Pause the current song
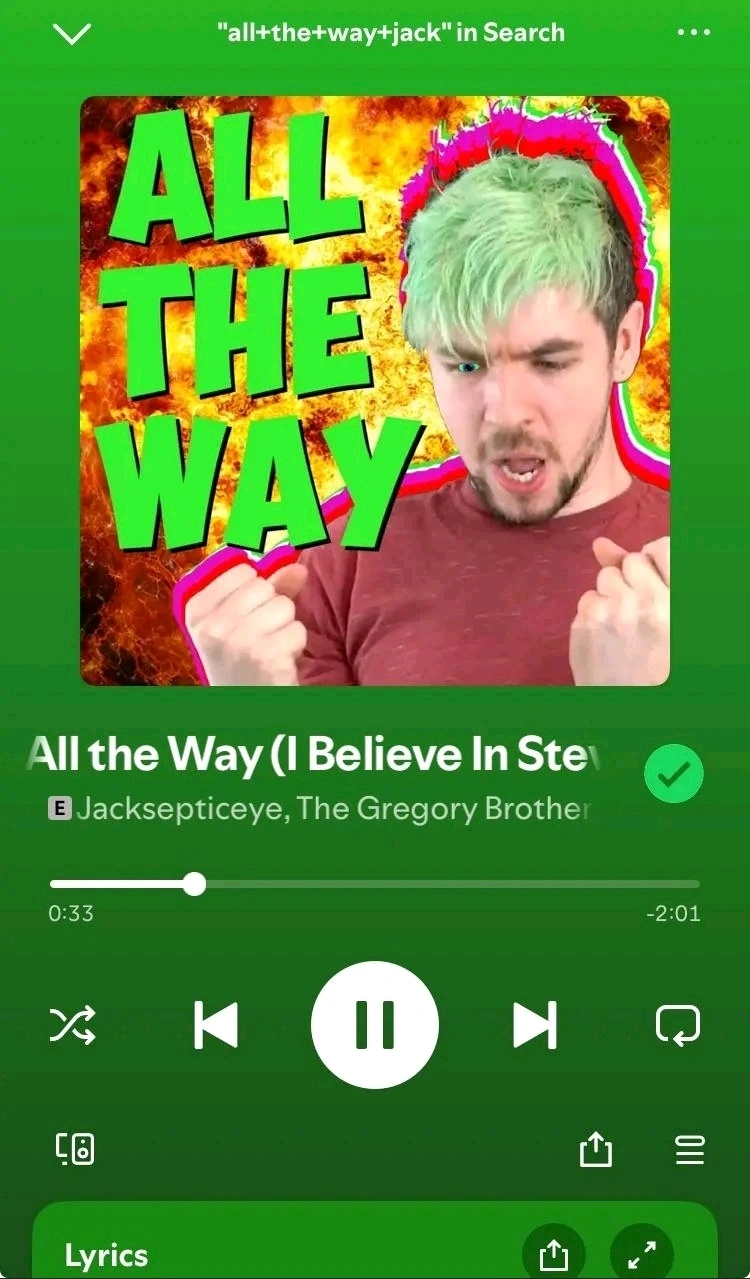The image size is (750, 1279). (x=375, y=1025)
